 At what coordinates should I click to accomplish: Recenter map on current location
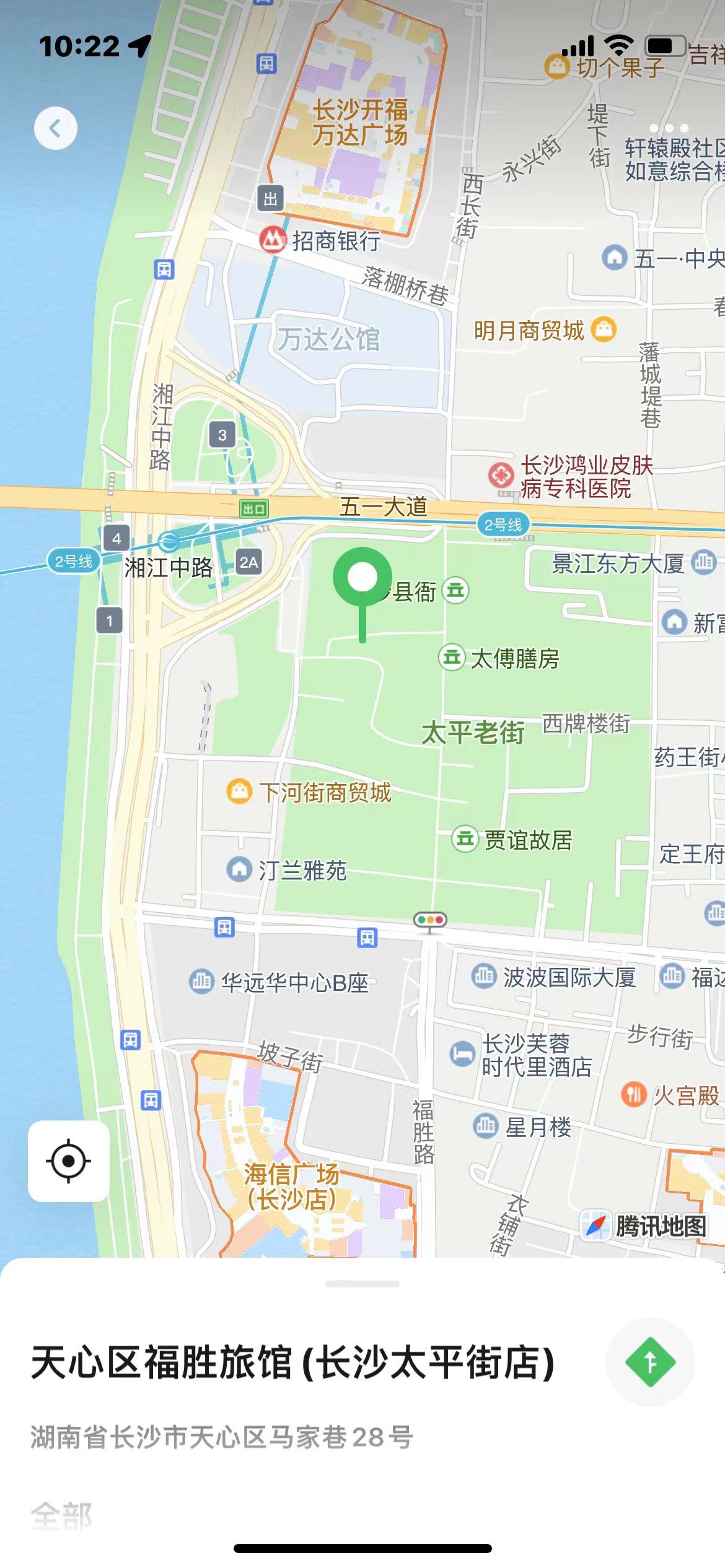[x=69, y=1161]
